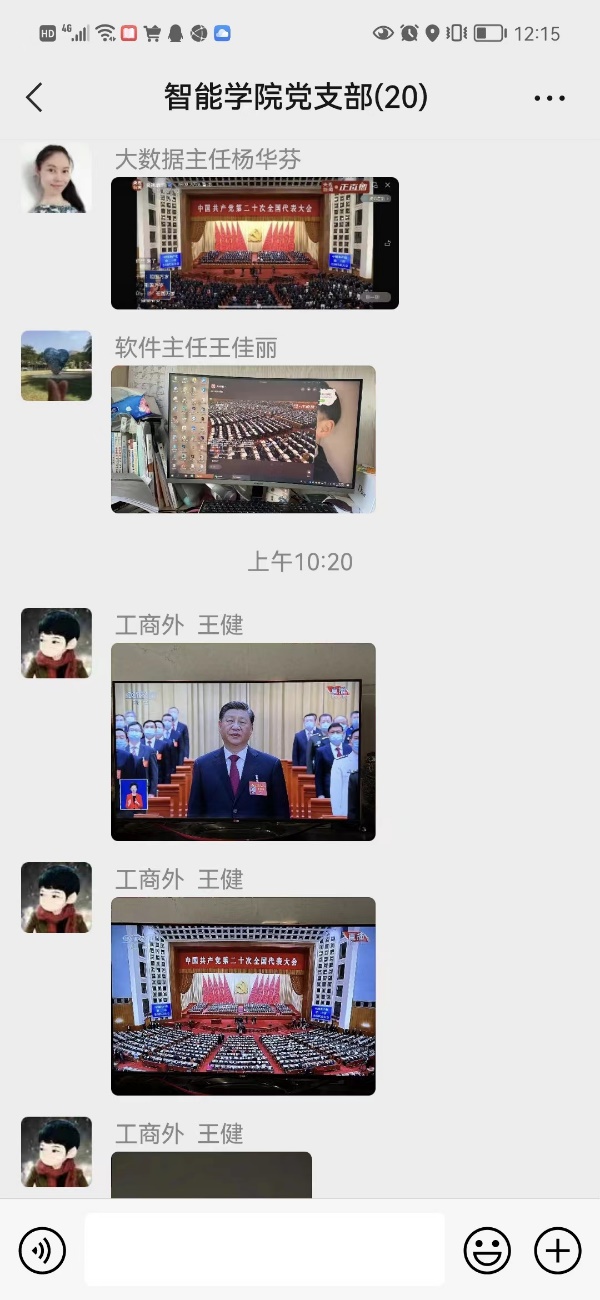Tap 大数据主任杨华芬's profile avatar

coord(56,178)
